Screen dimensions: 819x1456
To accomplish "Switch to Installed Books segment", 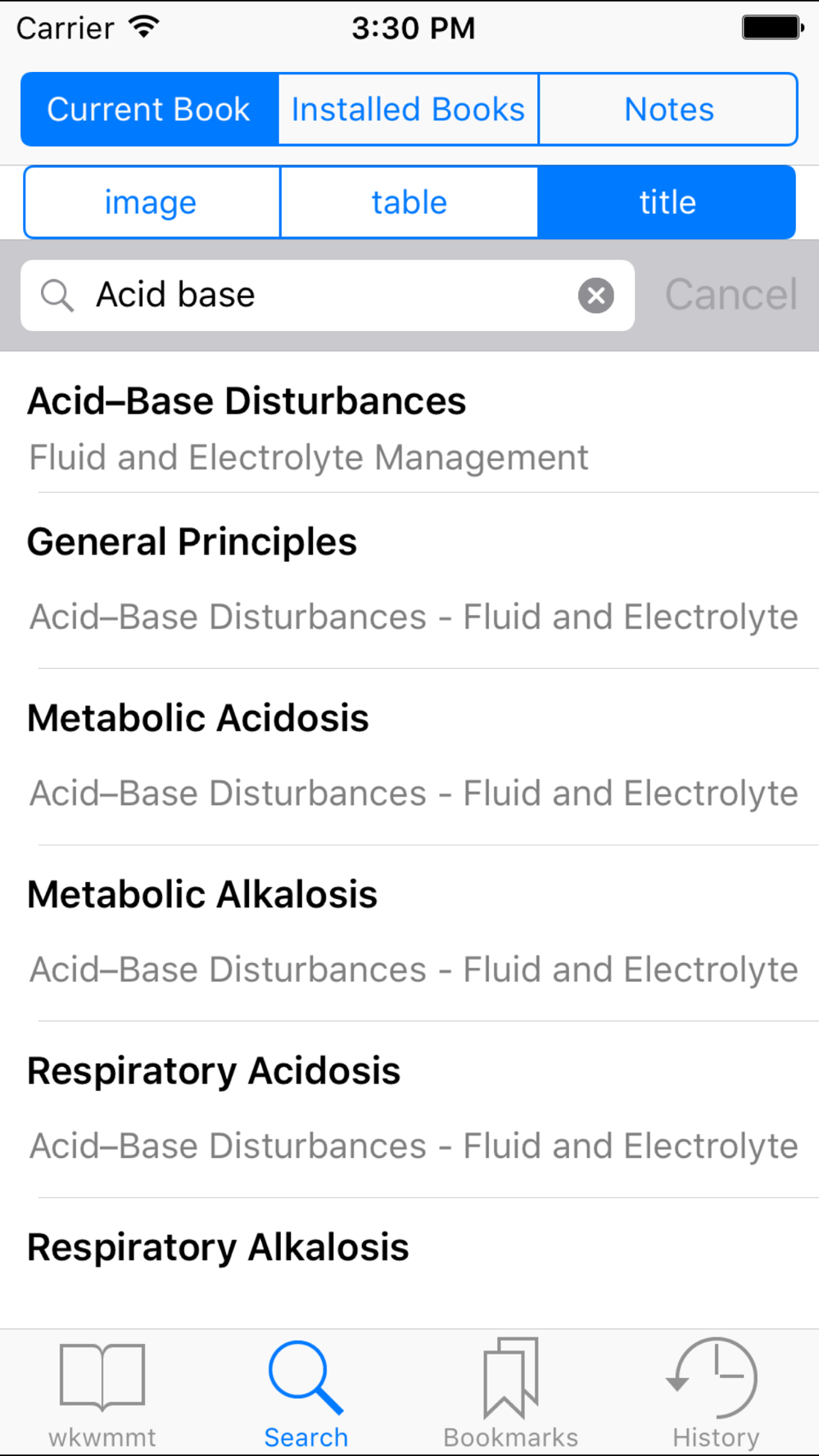I will click(409, 110).
